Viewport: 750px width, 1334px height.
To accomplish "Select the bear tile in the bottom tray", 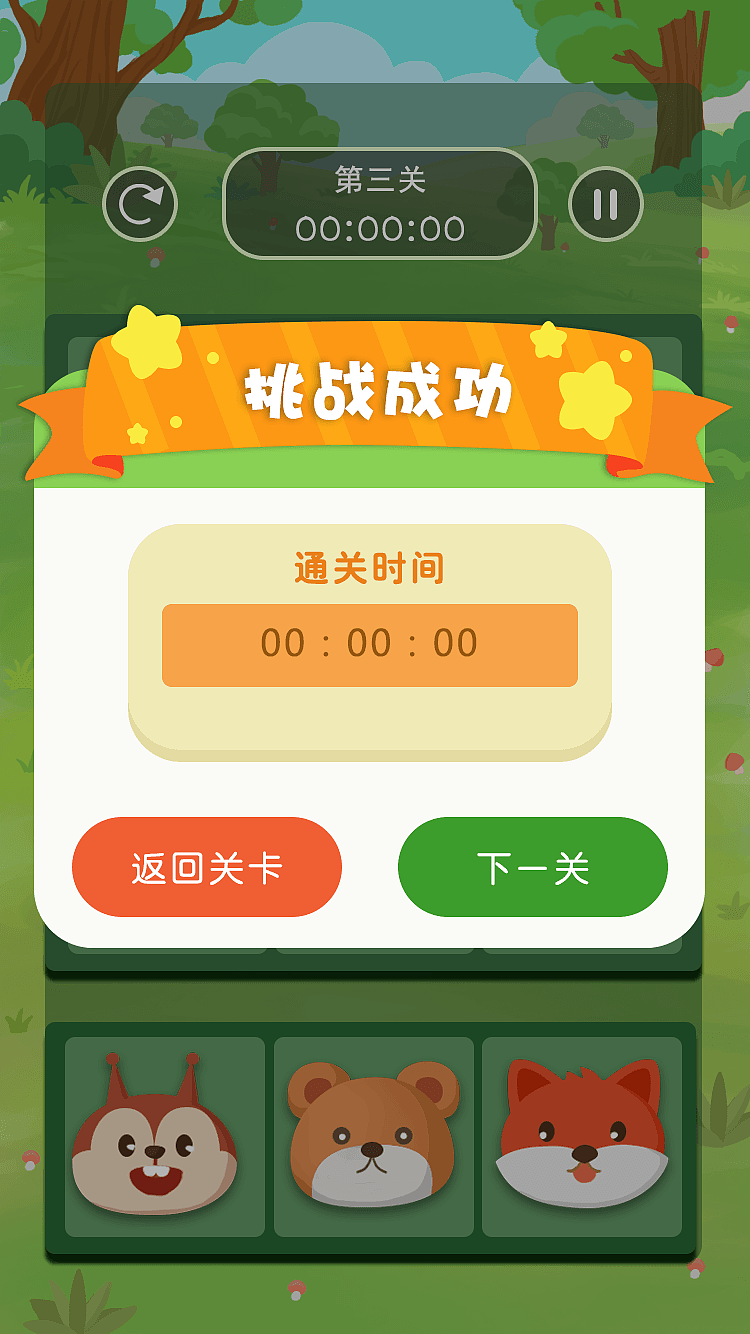I will (374, 1135).
